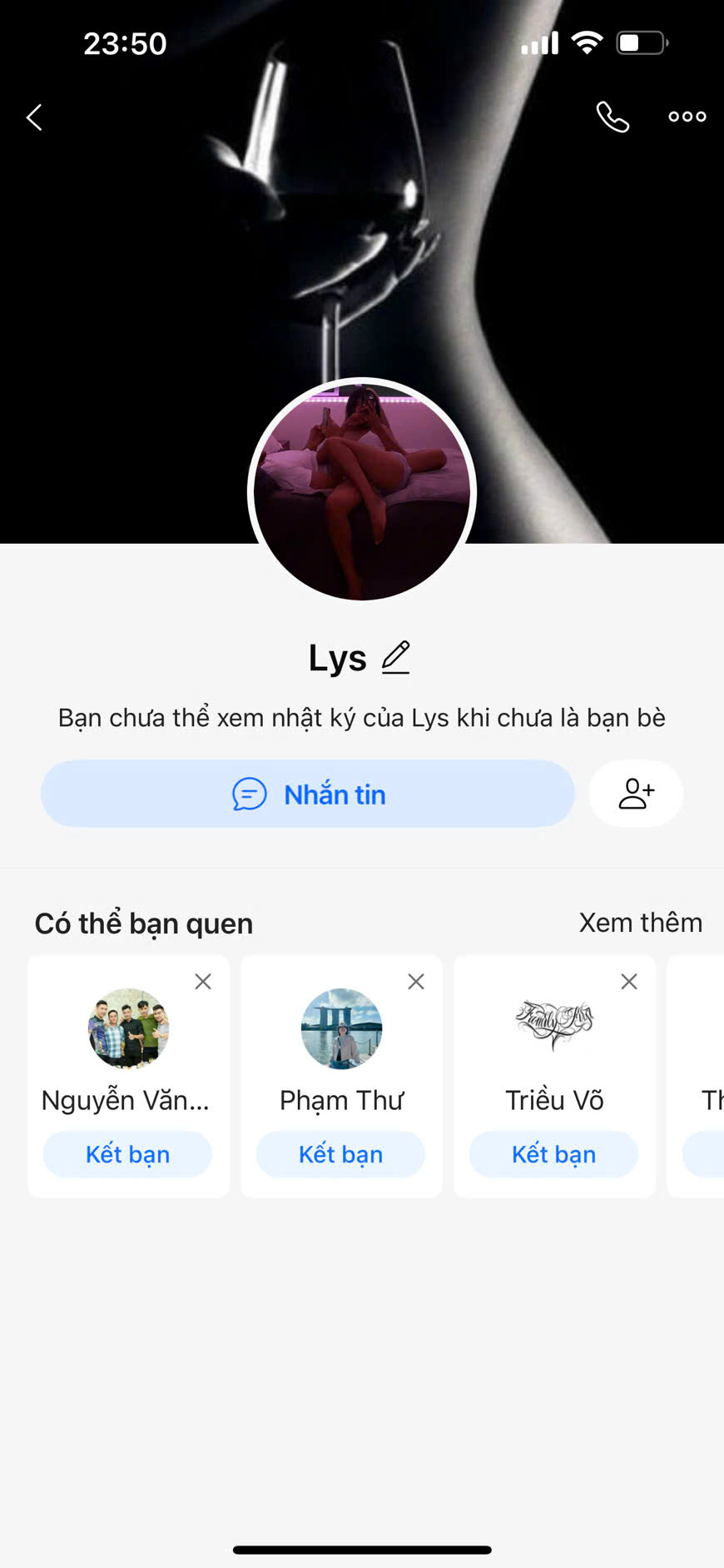Viewport: 724px width, 1568px height.
Task: Dismiss the Phạm Thư suggestion card
Action: [x=416, y=982]
